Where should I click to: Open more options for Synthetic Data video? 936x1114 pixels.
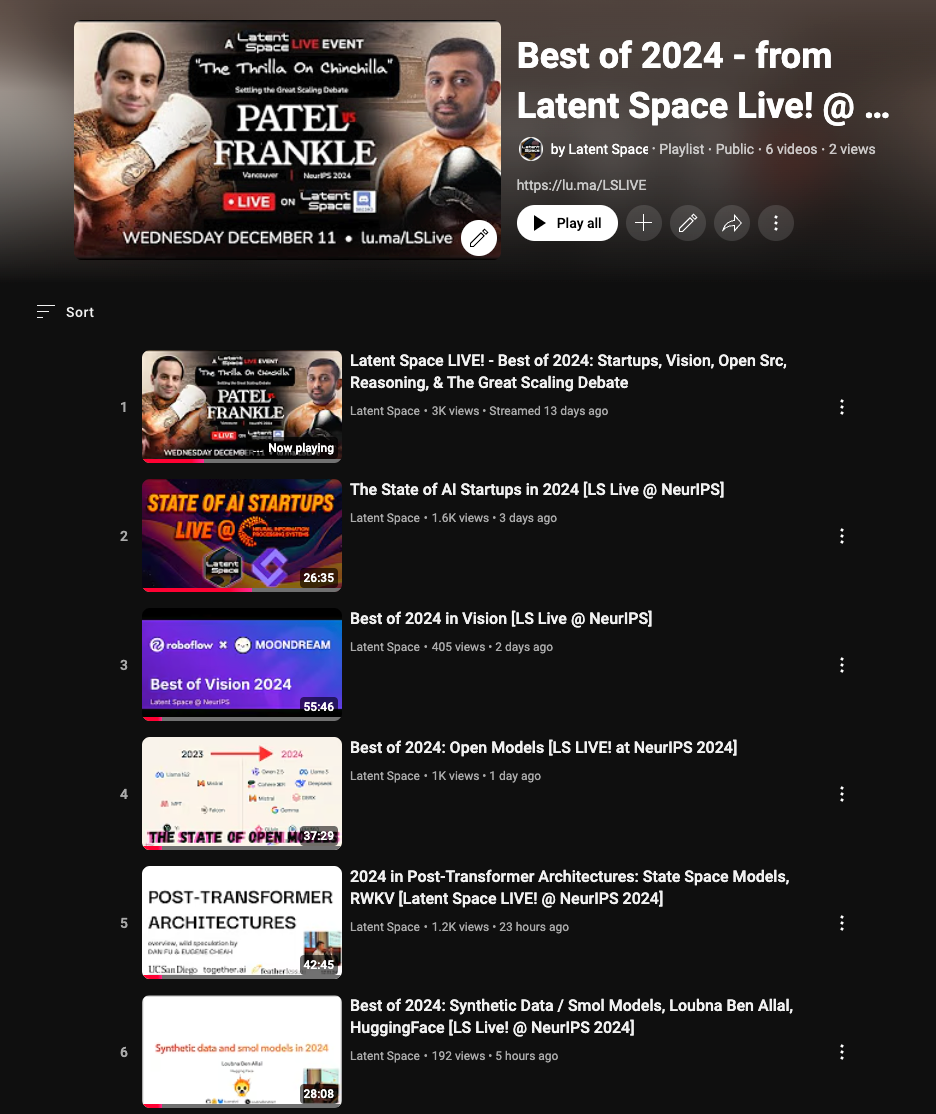pos(842,1052)
